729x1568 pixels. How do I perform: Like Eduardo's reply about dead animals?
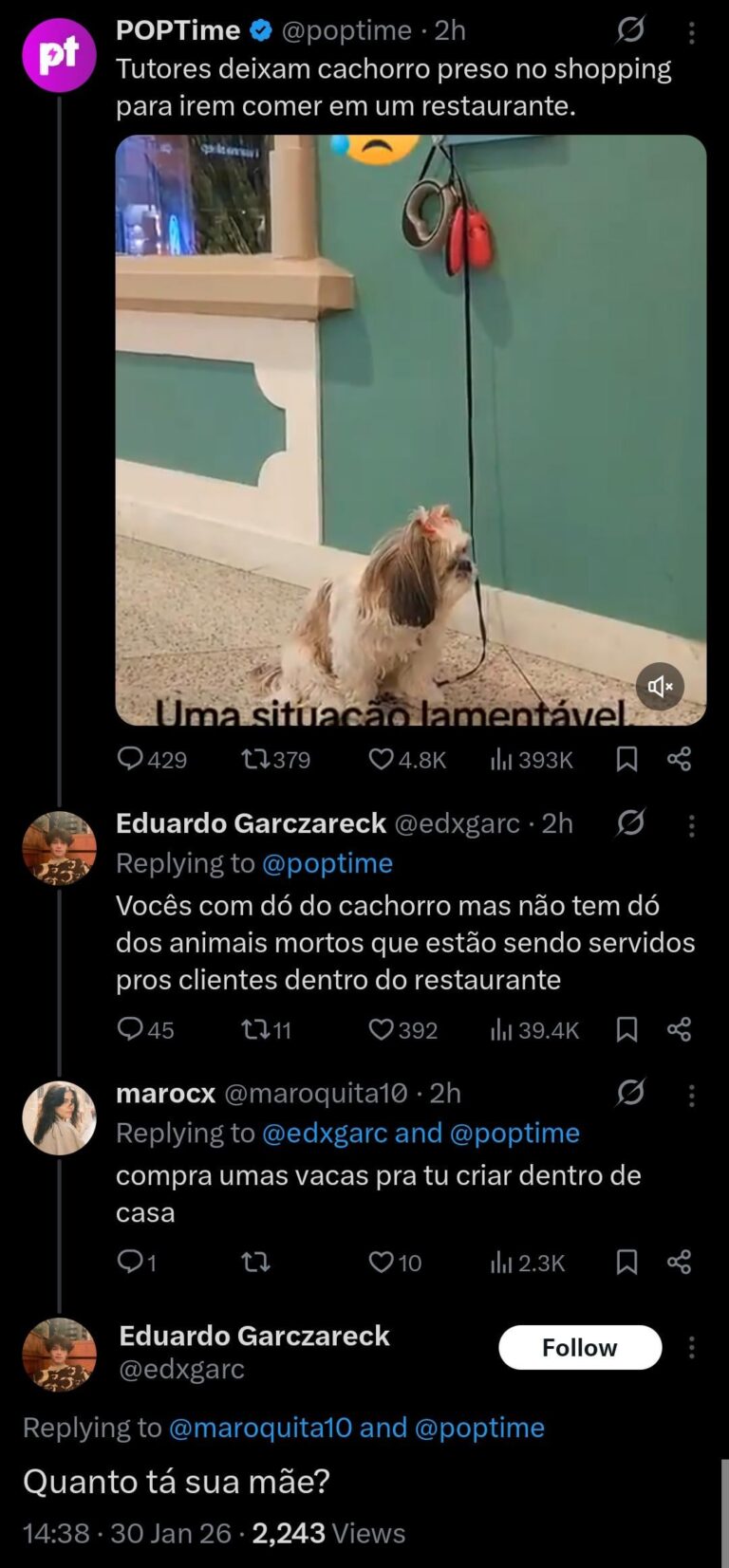click(382, 1029)
